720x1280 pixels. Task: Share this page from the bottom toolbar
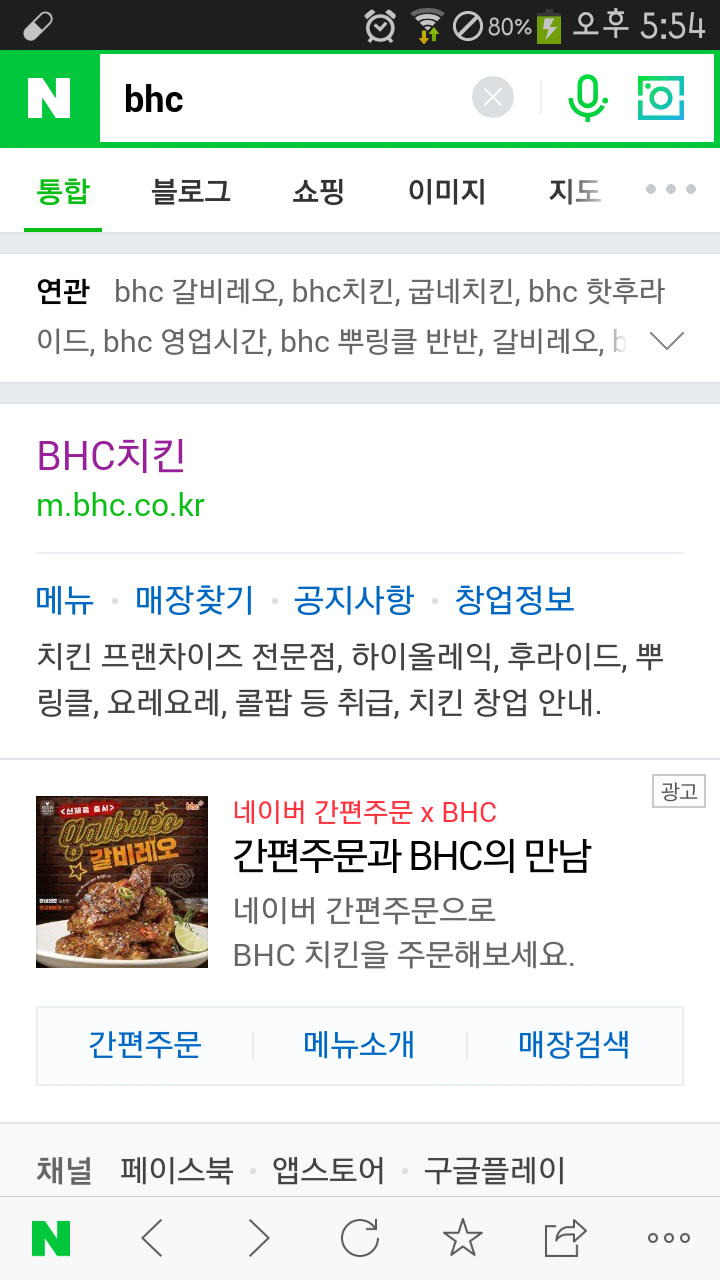tap(565, 1238)
